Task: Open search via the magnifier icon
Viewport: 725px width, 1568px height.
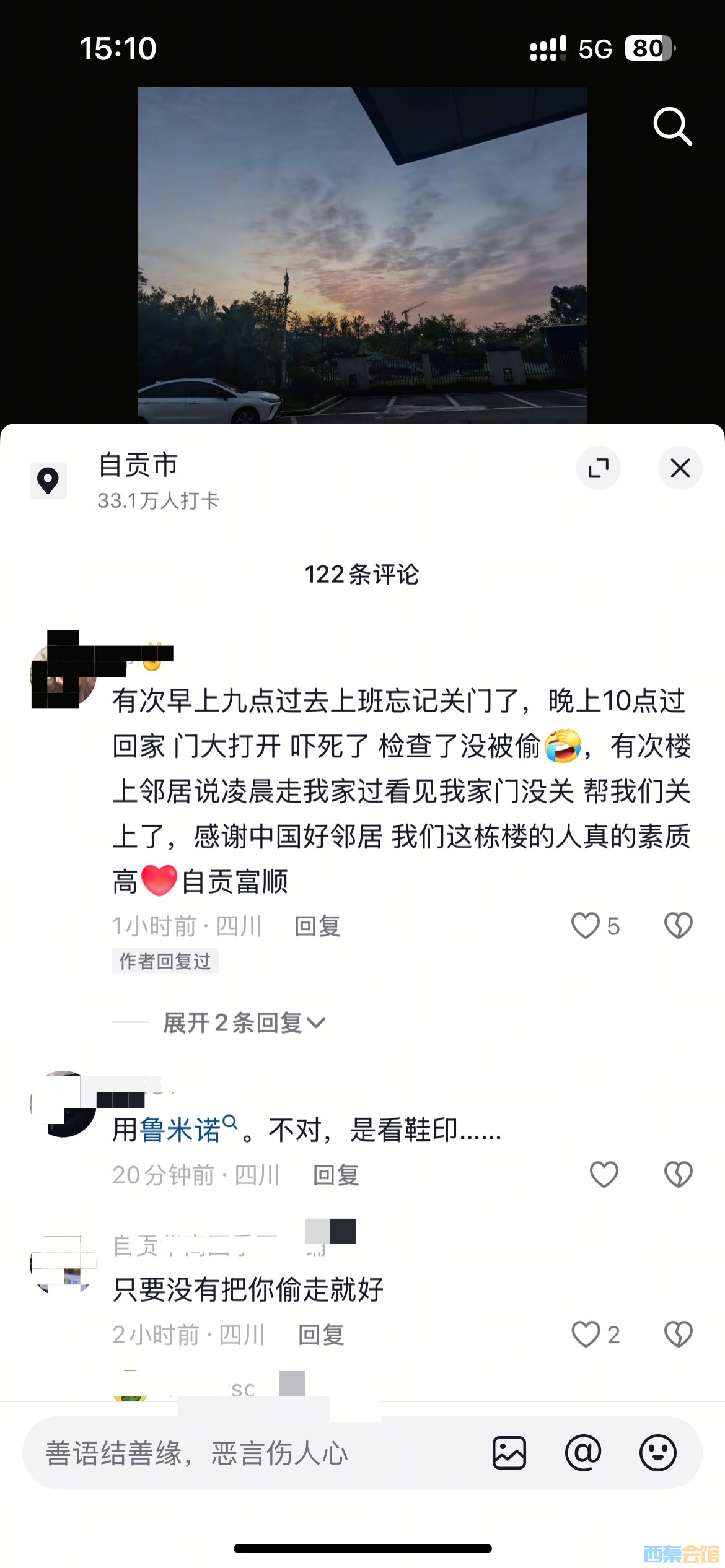Action: 672,126
